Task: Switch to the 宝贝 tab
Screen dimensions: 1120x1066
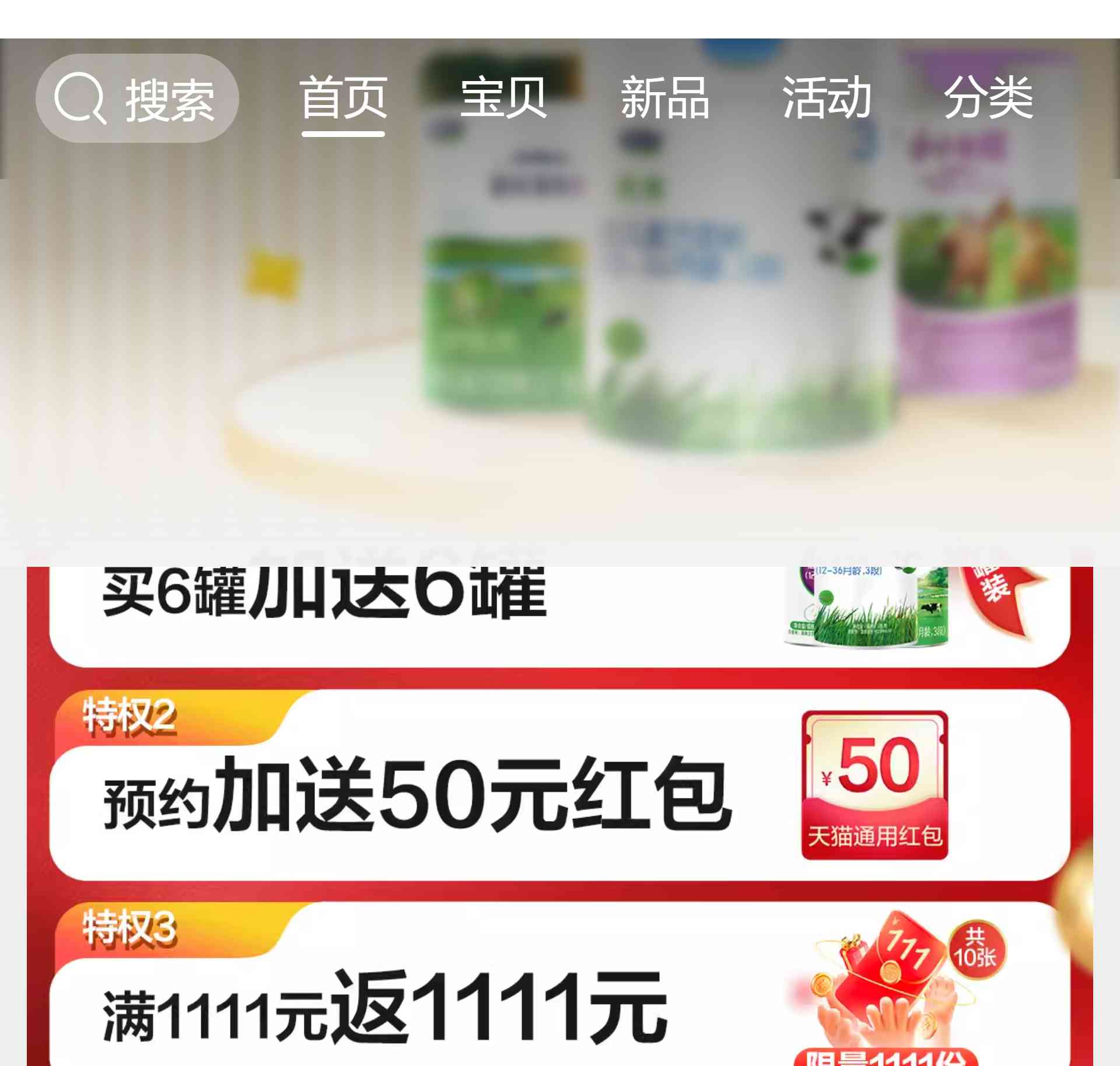Action: (503, 99)
